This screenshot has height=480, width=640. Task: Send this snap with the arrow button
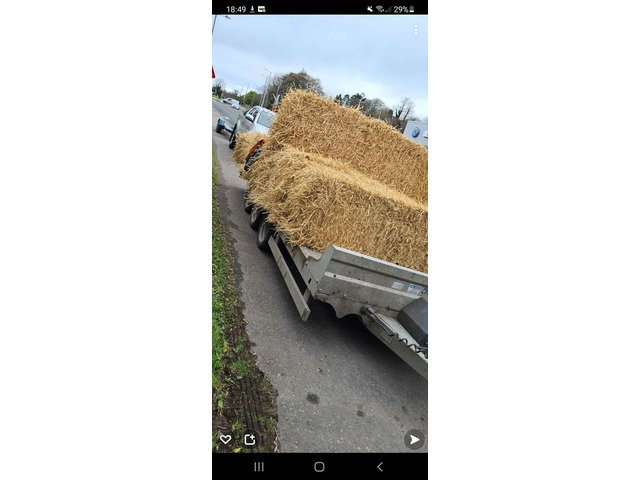coord(414,439)
